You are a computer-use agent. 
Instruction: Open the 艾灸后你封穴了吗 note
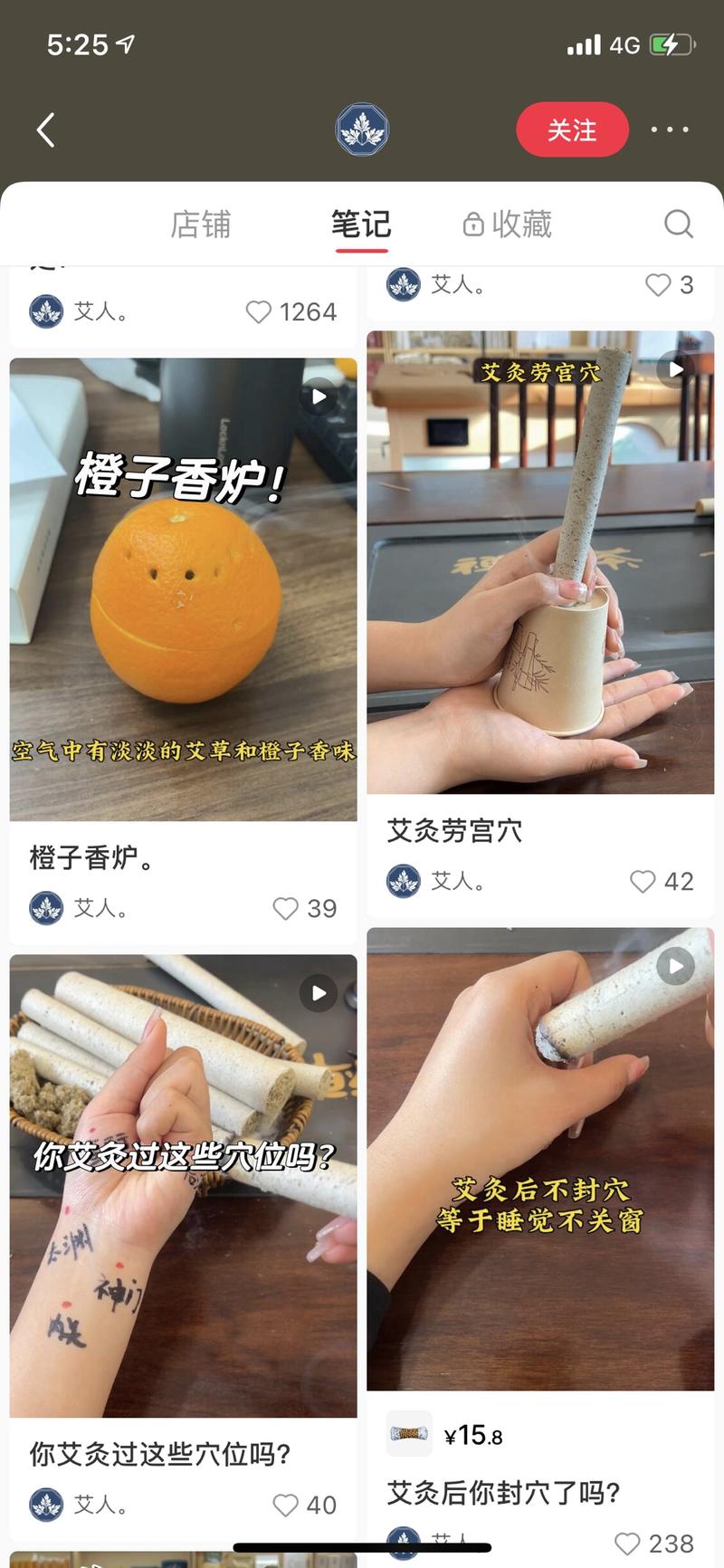540,1159
